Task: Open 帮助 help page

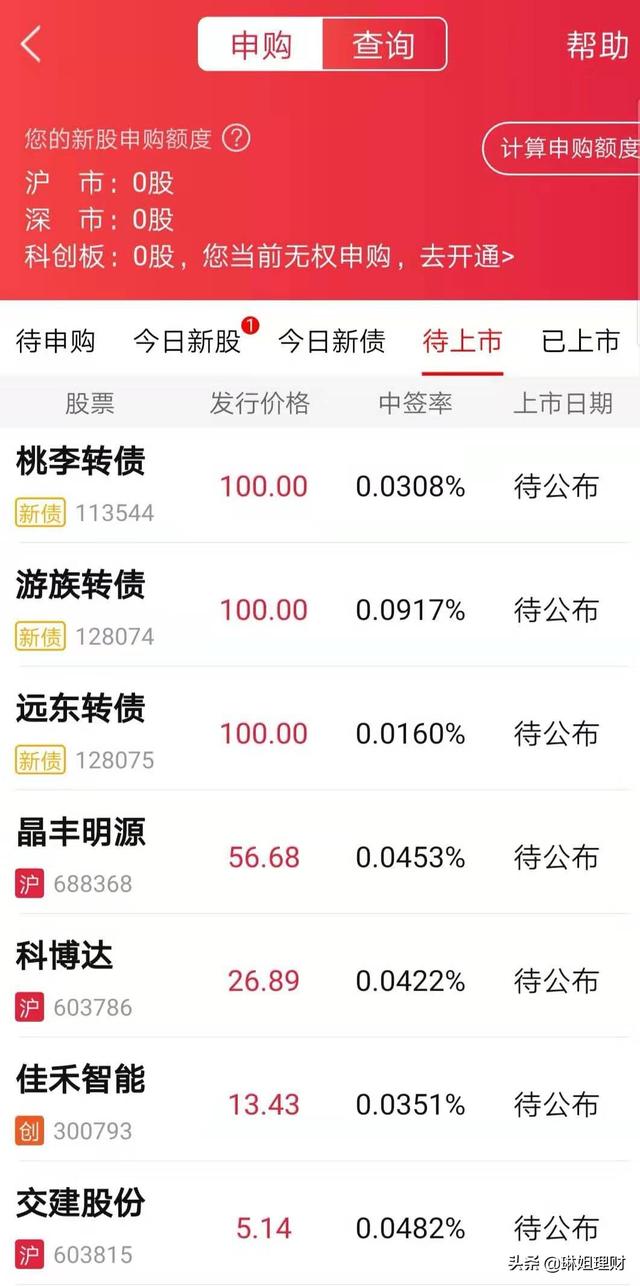Action: tap(597, 45)
